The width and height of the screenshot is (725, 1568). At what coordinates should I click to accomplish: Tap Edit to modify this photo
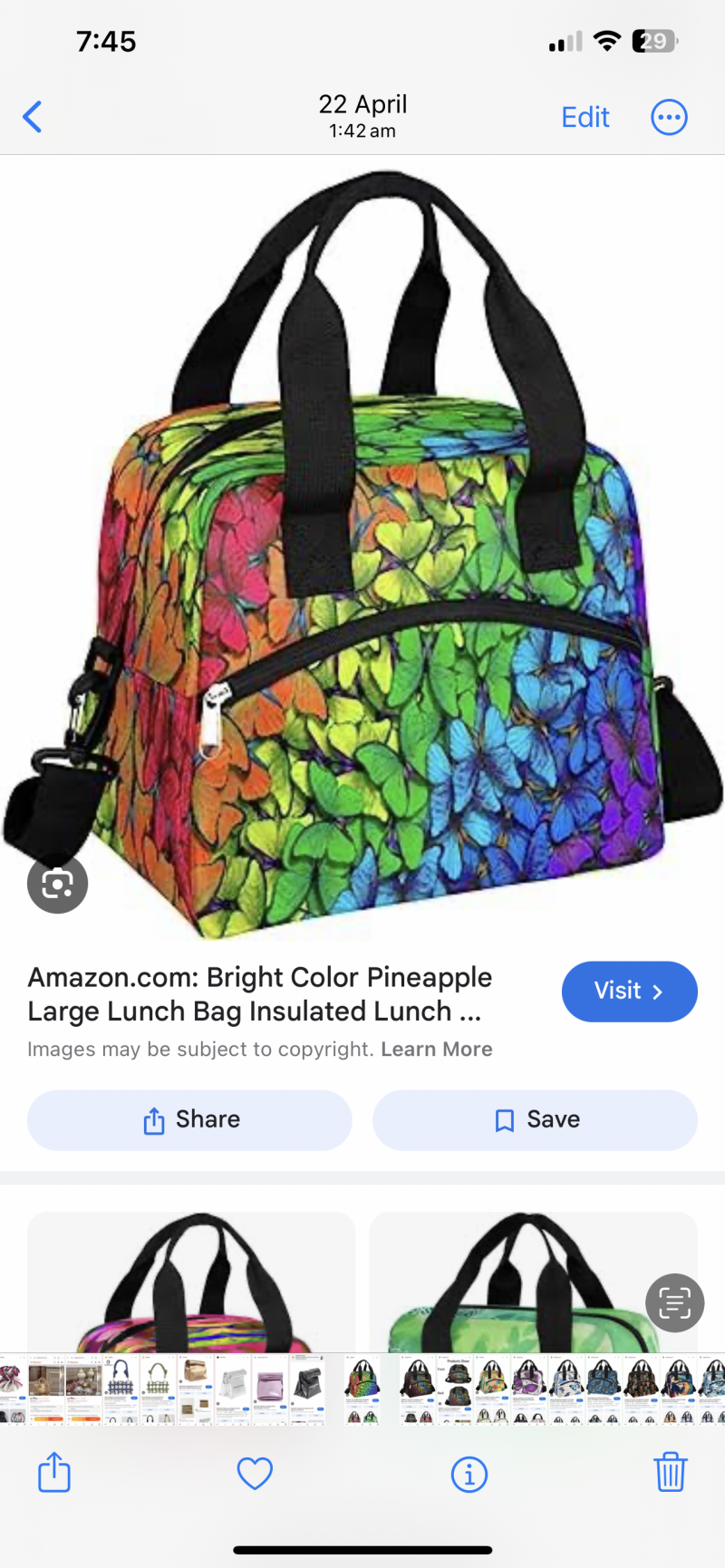click(x=585, y=117)
